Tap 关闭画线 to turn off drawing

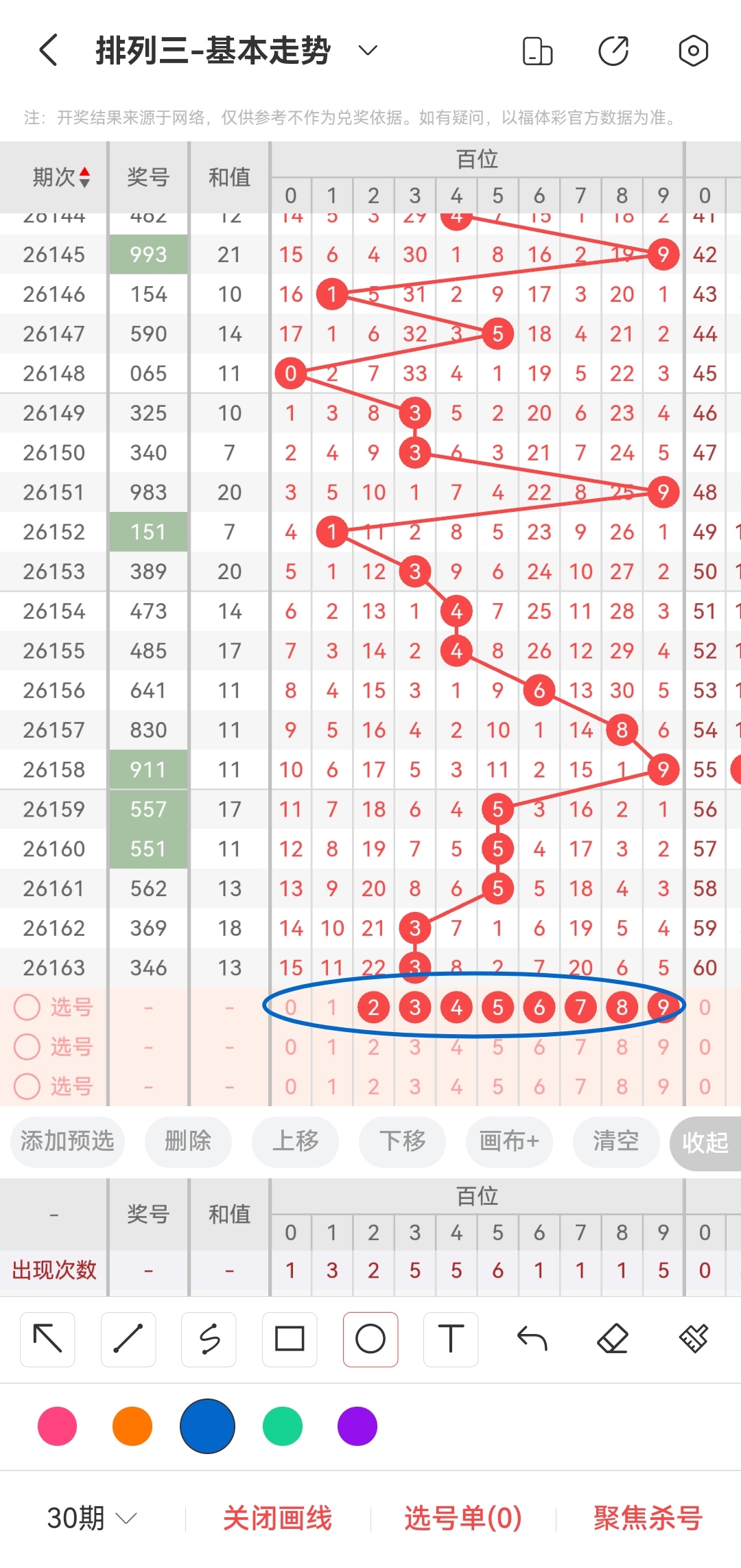pyautogui.click(x=277, y=1518)
